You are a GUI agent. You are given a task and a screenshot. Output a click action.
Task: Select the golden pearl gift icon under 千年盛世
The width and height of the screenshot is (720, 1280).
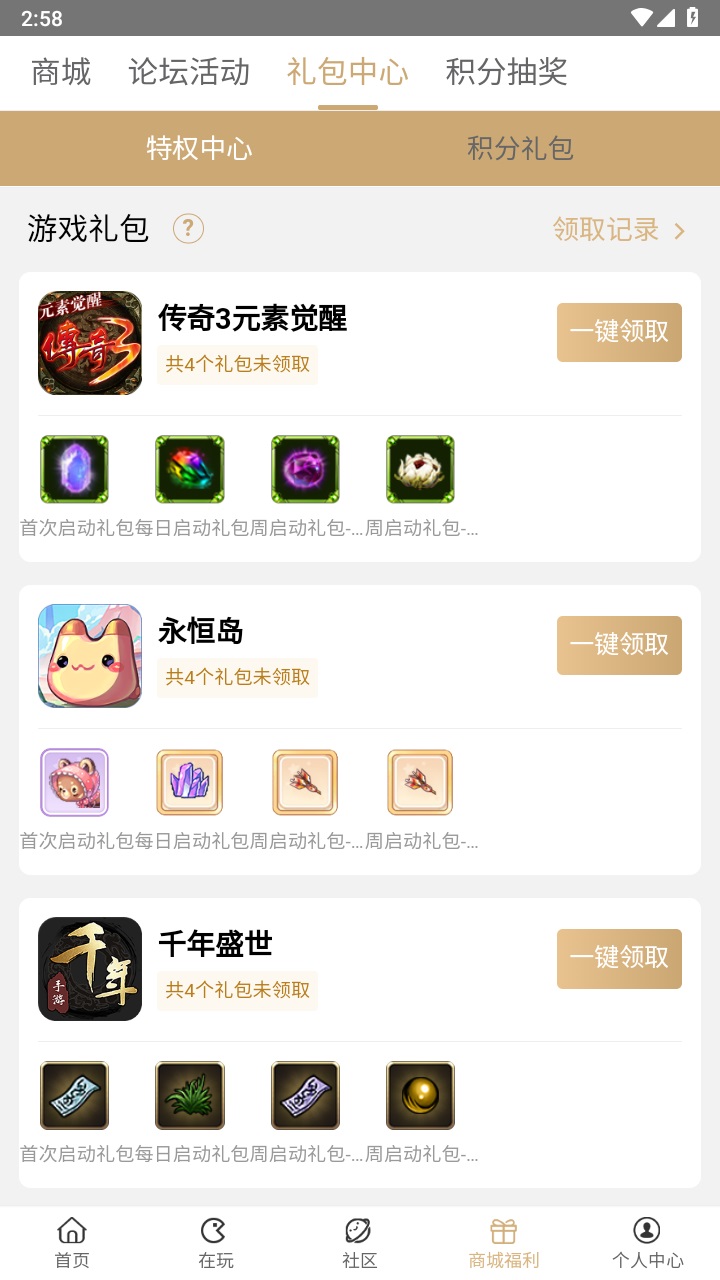(x=420, y=1095)
